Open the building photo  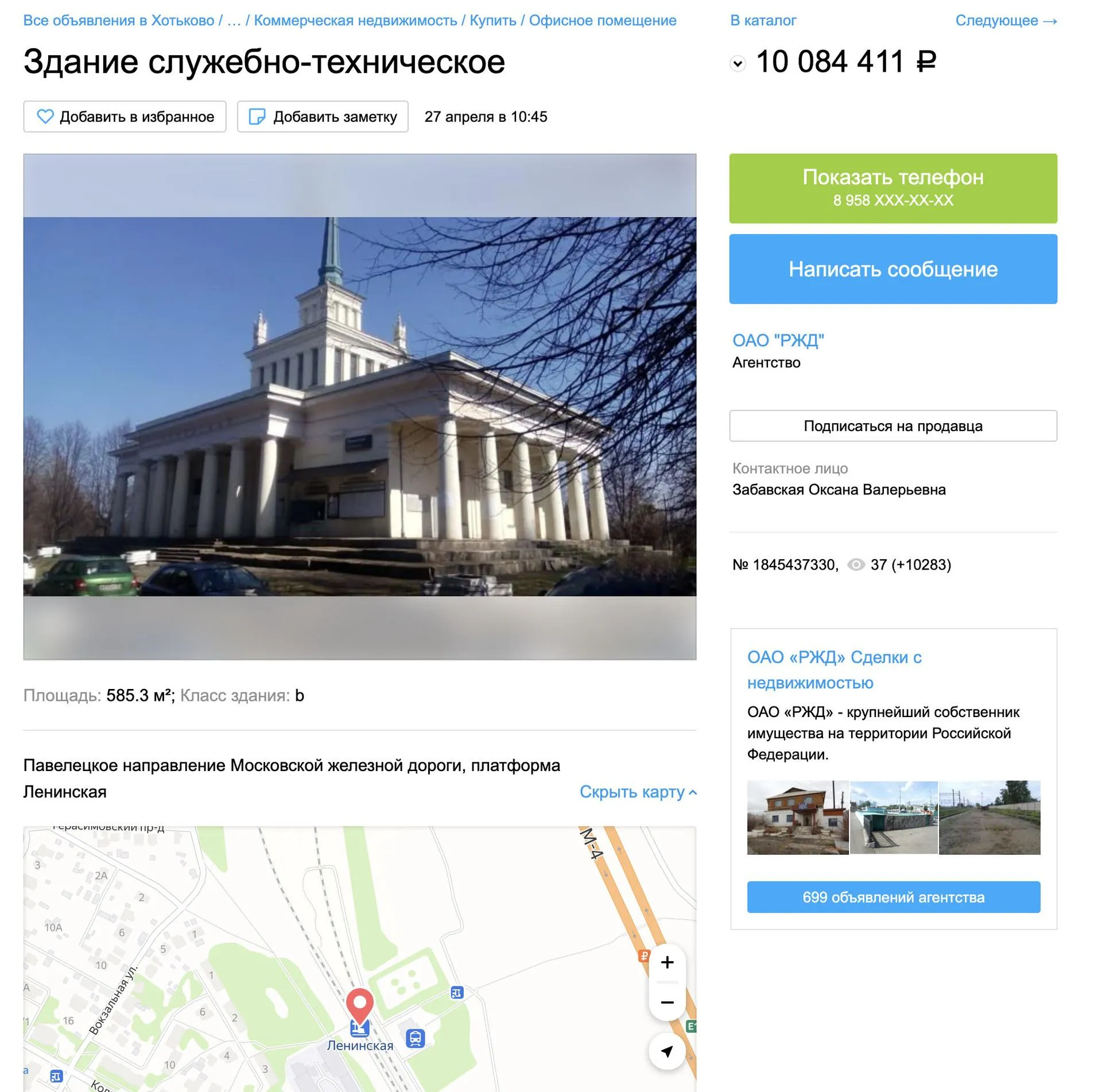pos(360,406)
